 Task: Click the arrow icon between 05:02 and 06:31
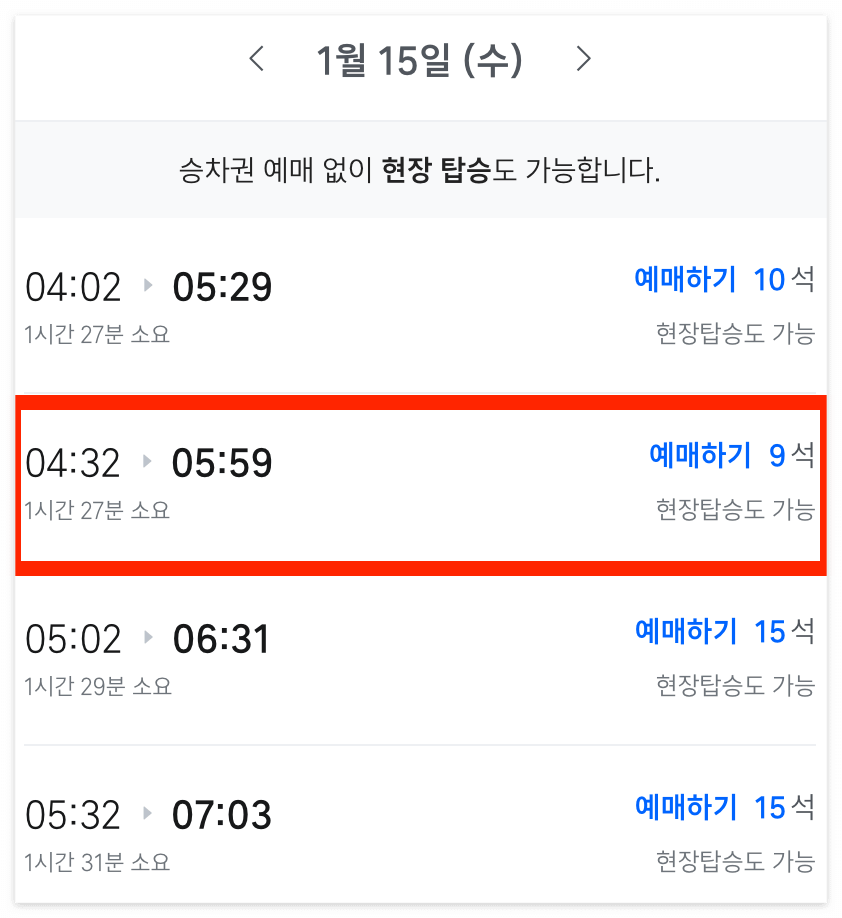[146, 638]
